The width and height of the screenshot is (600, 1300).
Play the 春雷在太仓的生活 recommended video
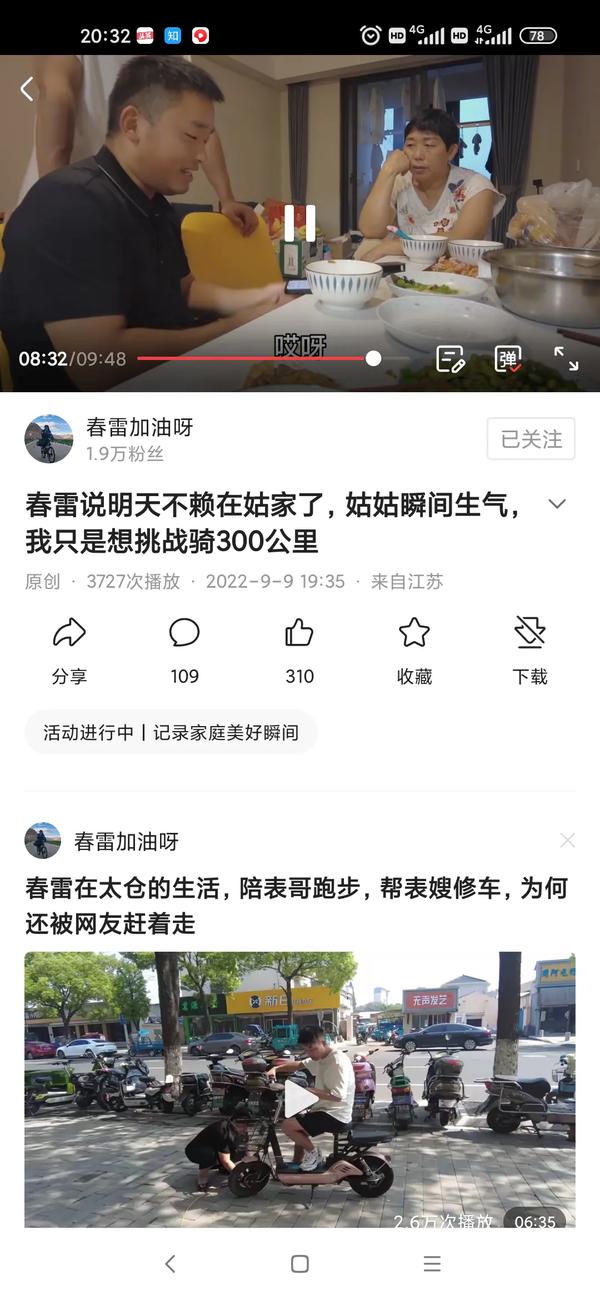pos(299,1098)
